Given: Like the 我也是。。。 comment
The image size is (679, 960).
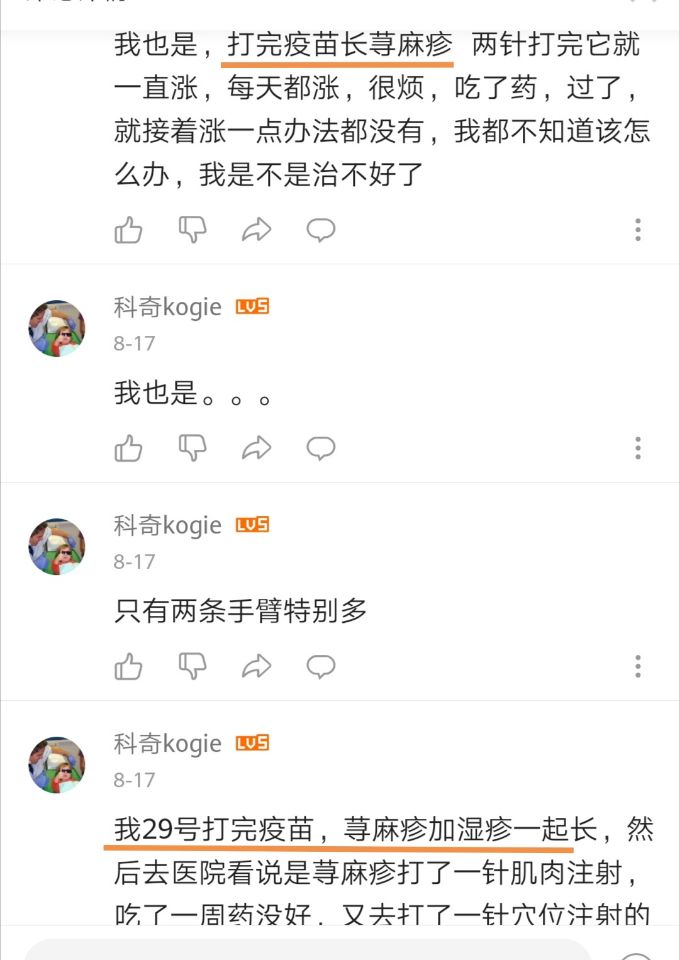Looking at the screenshot, I should pos(128,448).
